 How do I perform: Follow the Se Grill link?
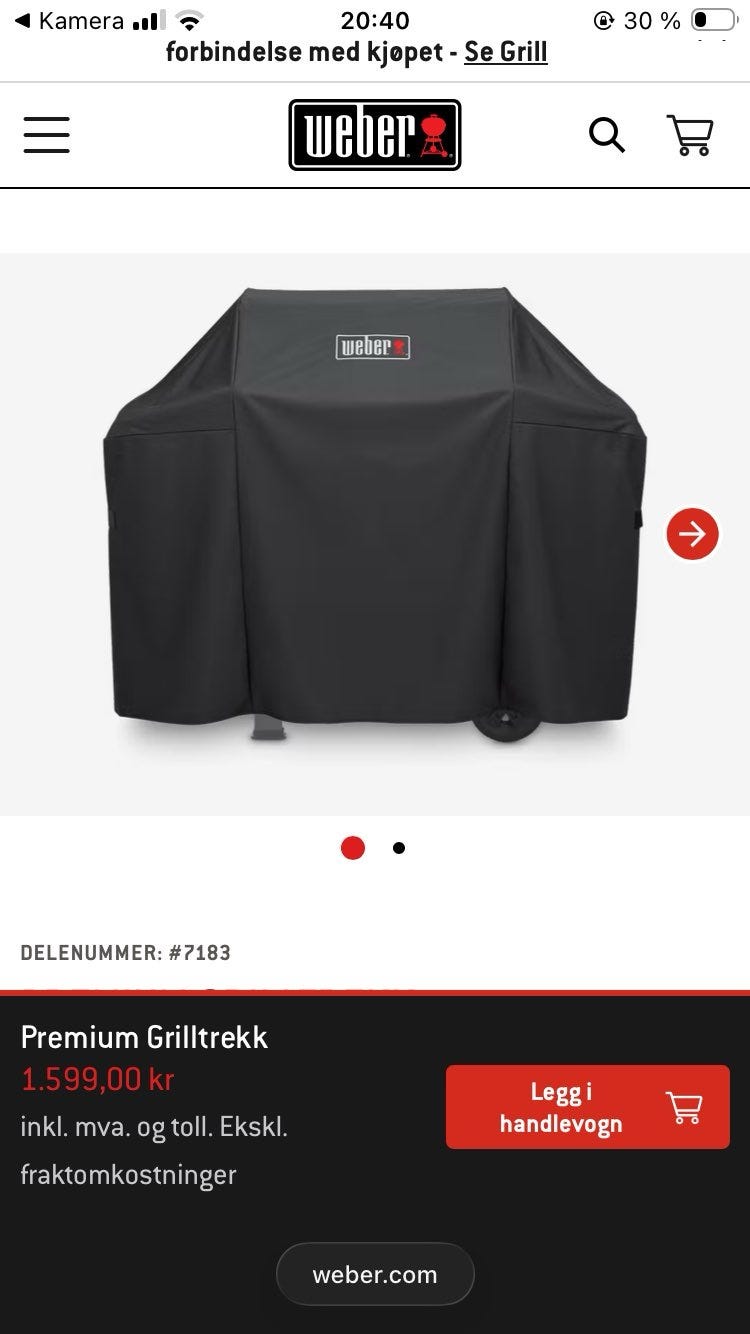506,52
